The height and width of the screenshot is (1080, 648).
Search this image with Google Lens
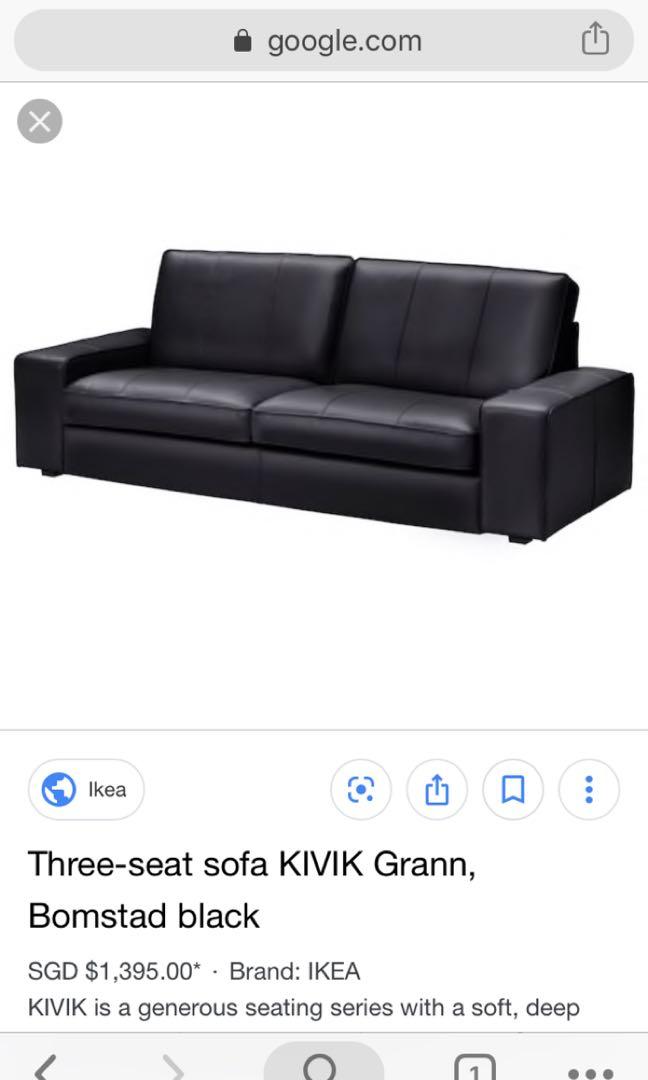pyautogui.click(x=361, y=789)
